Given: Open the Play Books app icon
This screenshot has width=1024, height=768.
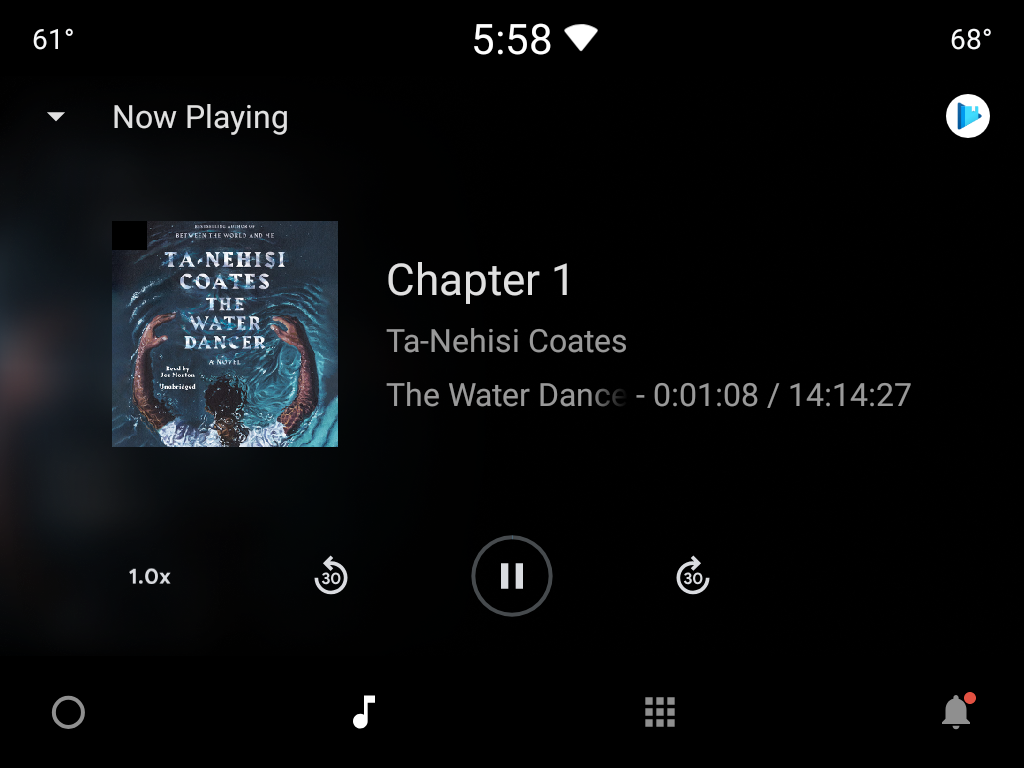Looking at the screenshot, I should (x=967, y=117).
